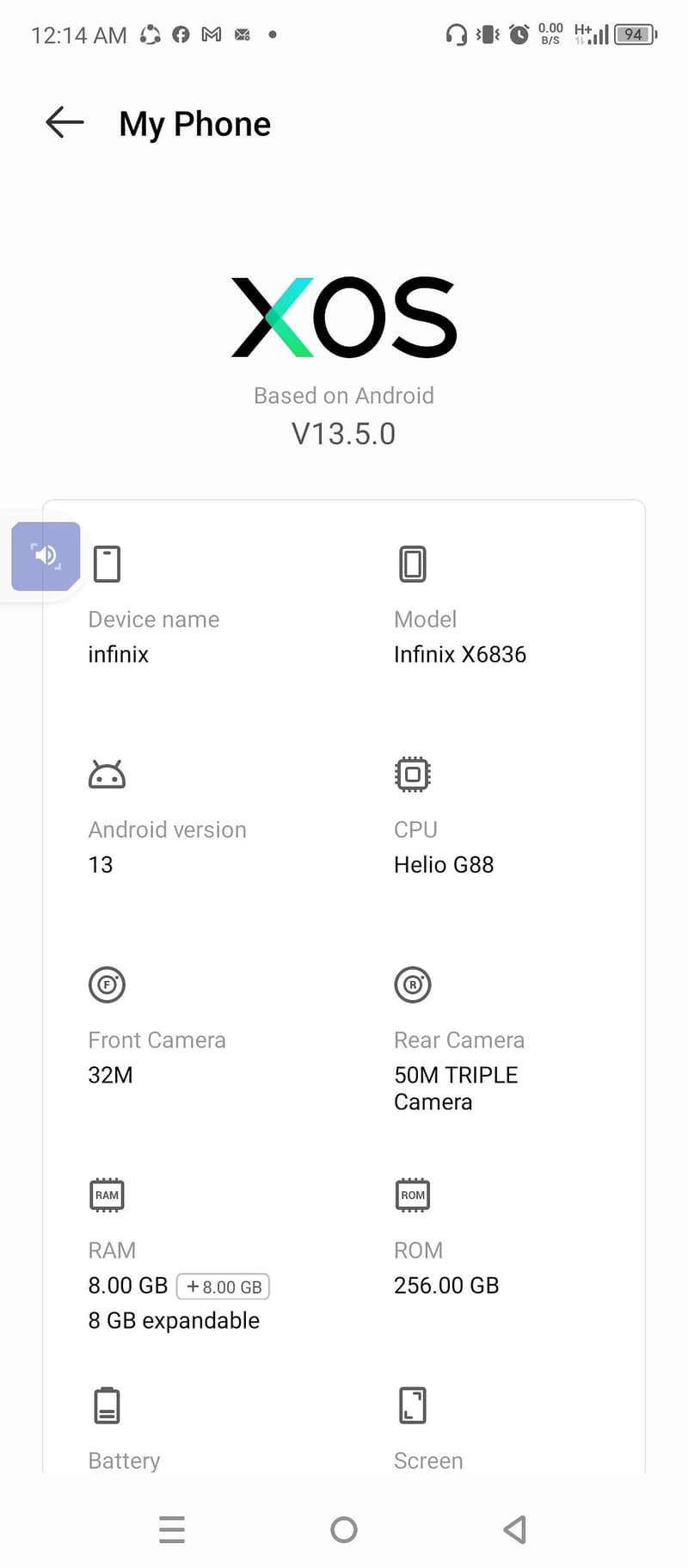Tap the Device name phone icon
This screenshot has width=688, height=1568.
tap(107, 563)
